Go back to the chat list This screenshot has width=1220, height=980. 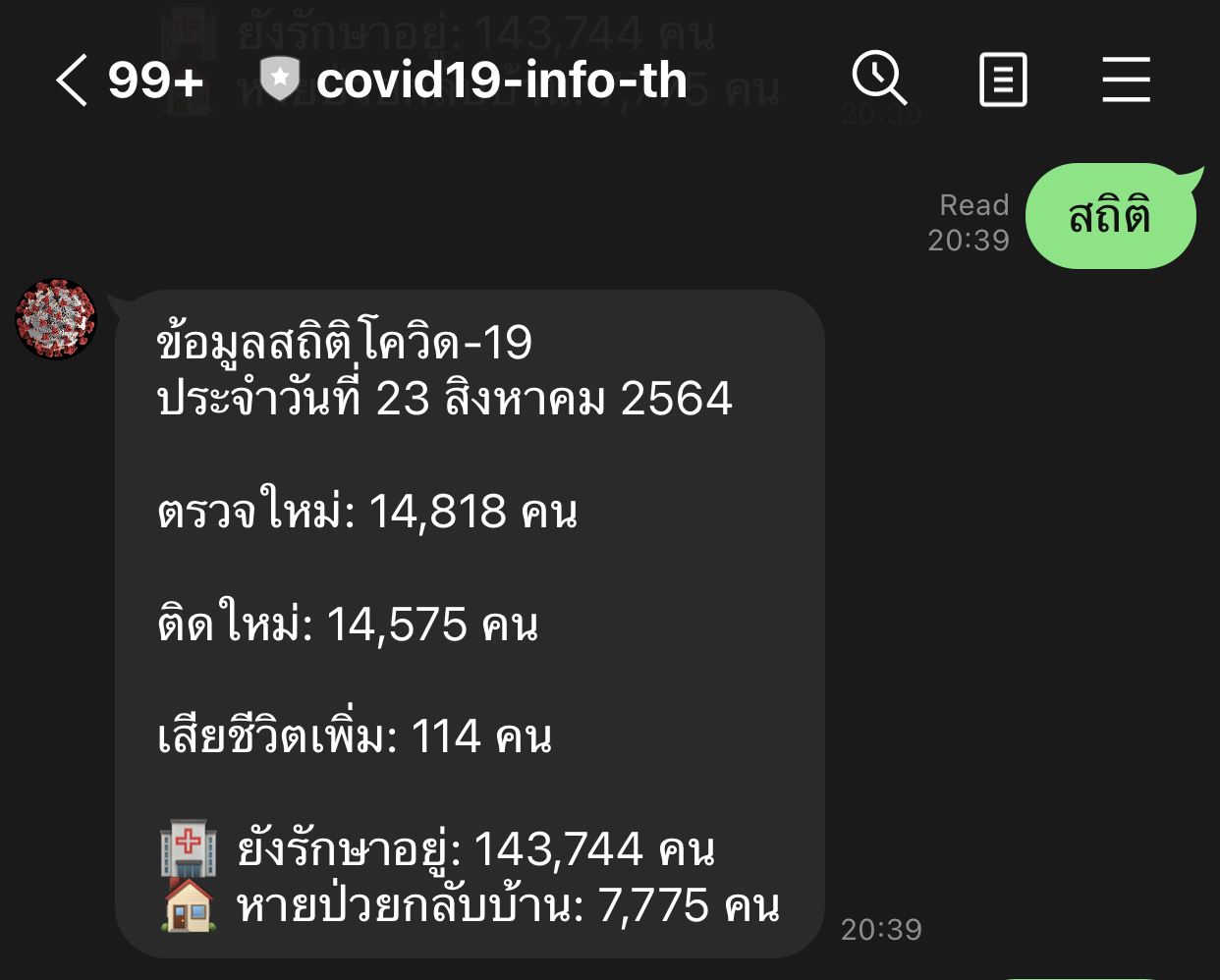(73, 80)
